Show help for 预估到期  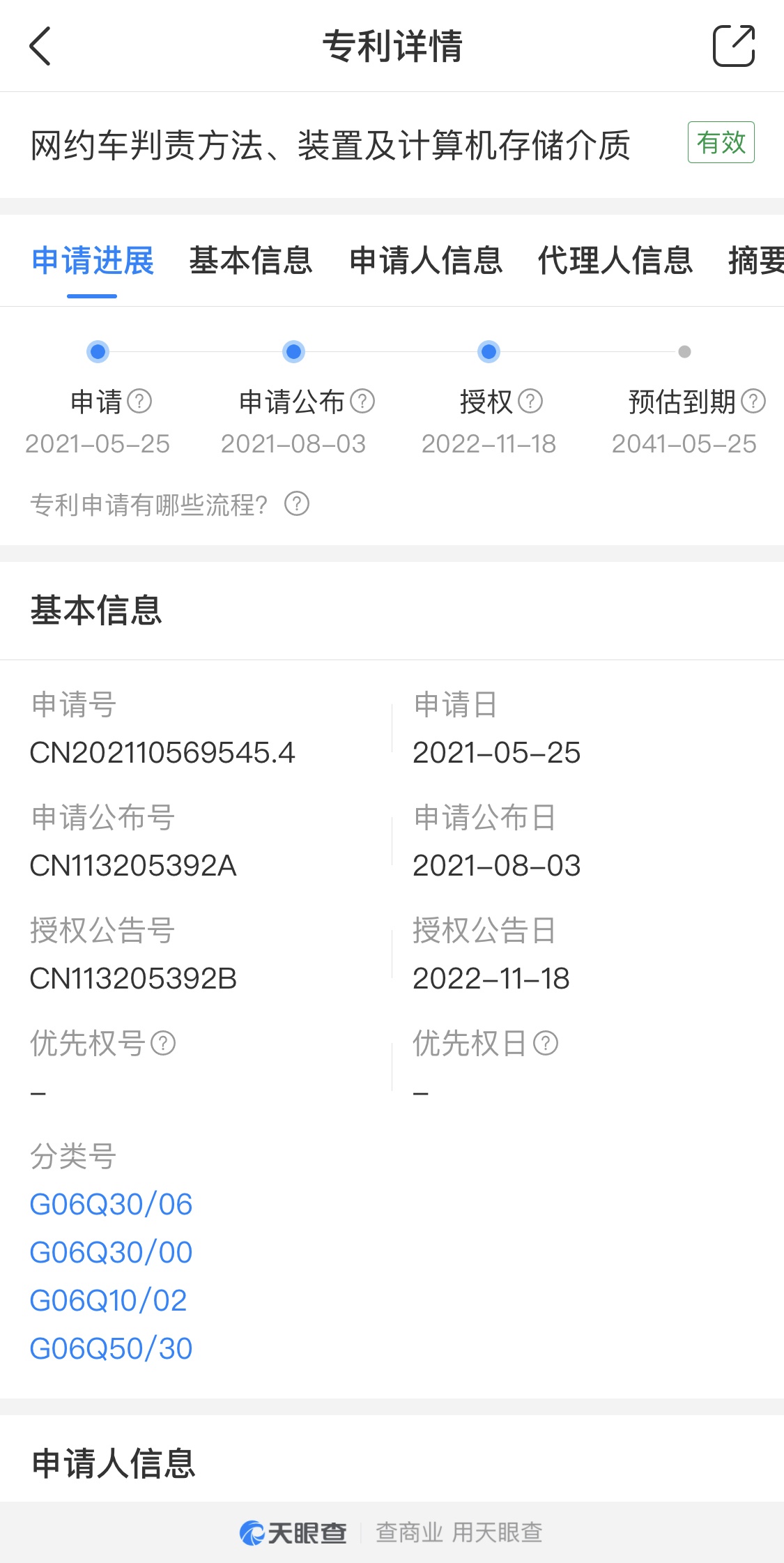click(x=753, y=401)
